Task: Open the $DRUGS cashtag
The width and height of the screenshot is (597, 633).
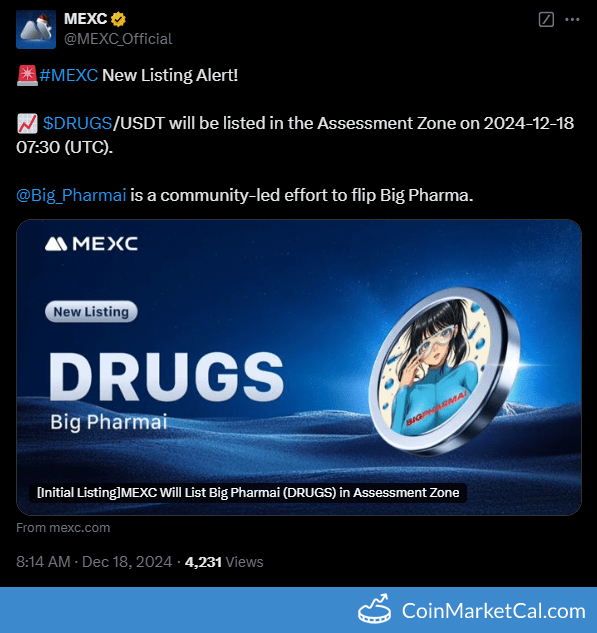Action: click(77, 123)
